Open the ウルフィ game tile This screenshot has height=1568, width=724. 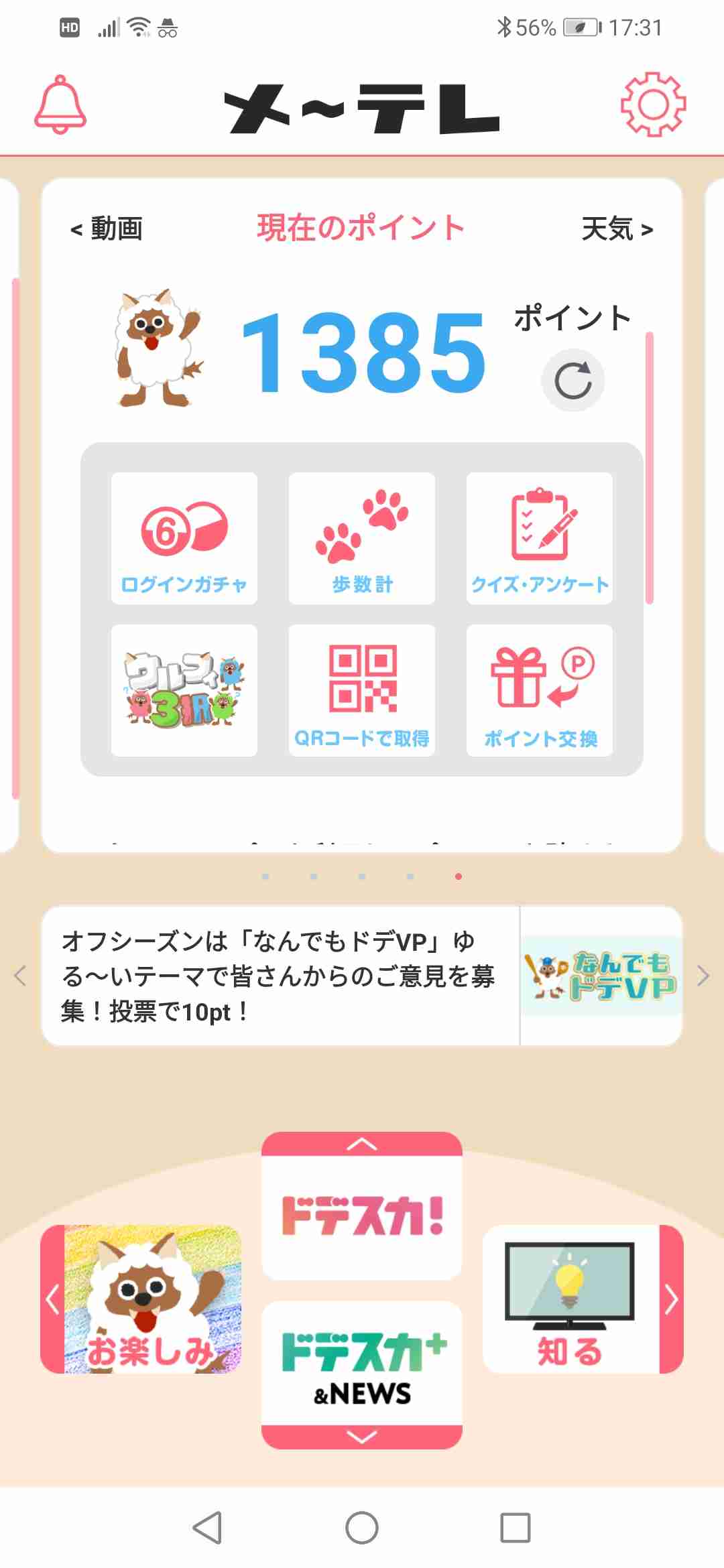[x=184, y=691]
